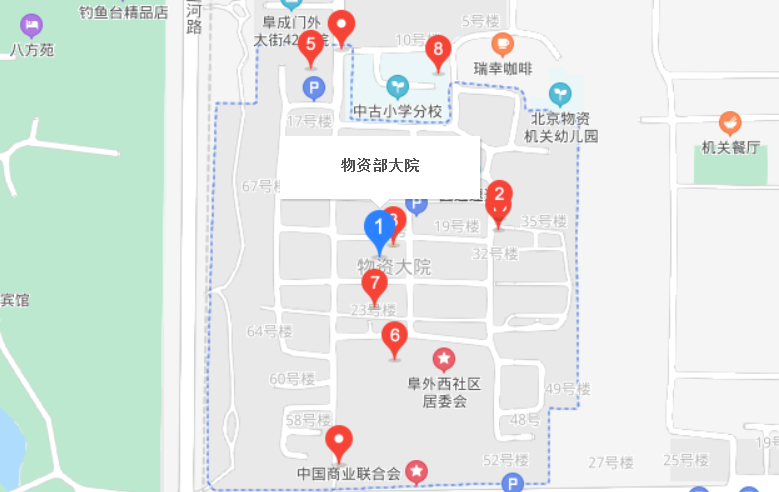779x492 pixels.
Task: Open red map marker number 6
Action: 395,337
